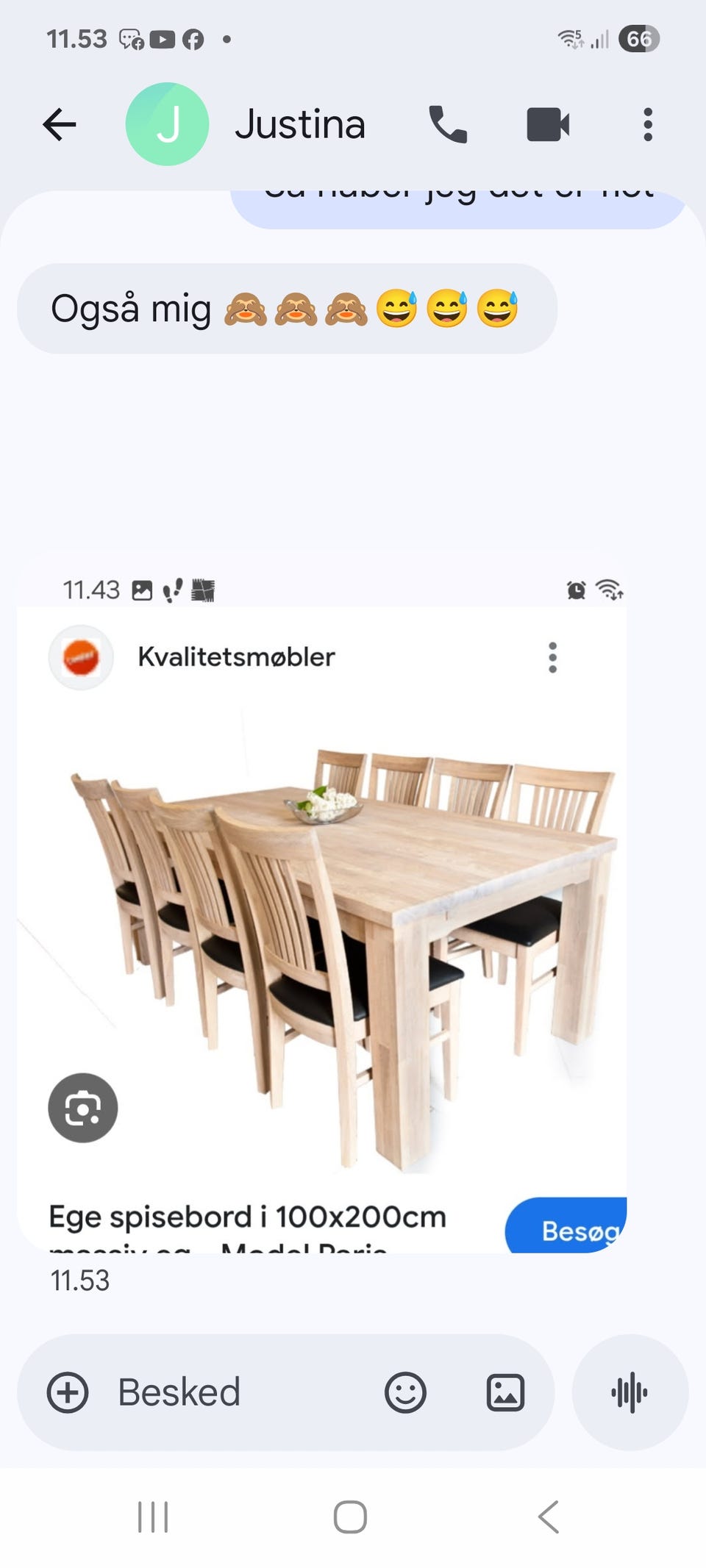Tap the plus icon to add attachments
The height and width of the screenshot is (1568, 706).
(68, 1392)
